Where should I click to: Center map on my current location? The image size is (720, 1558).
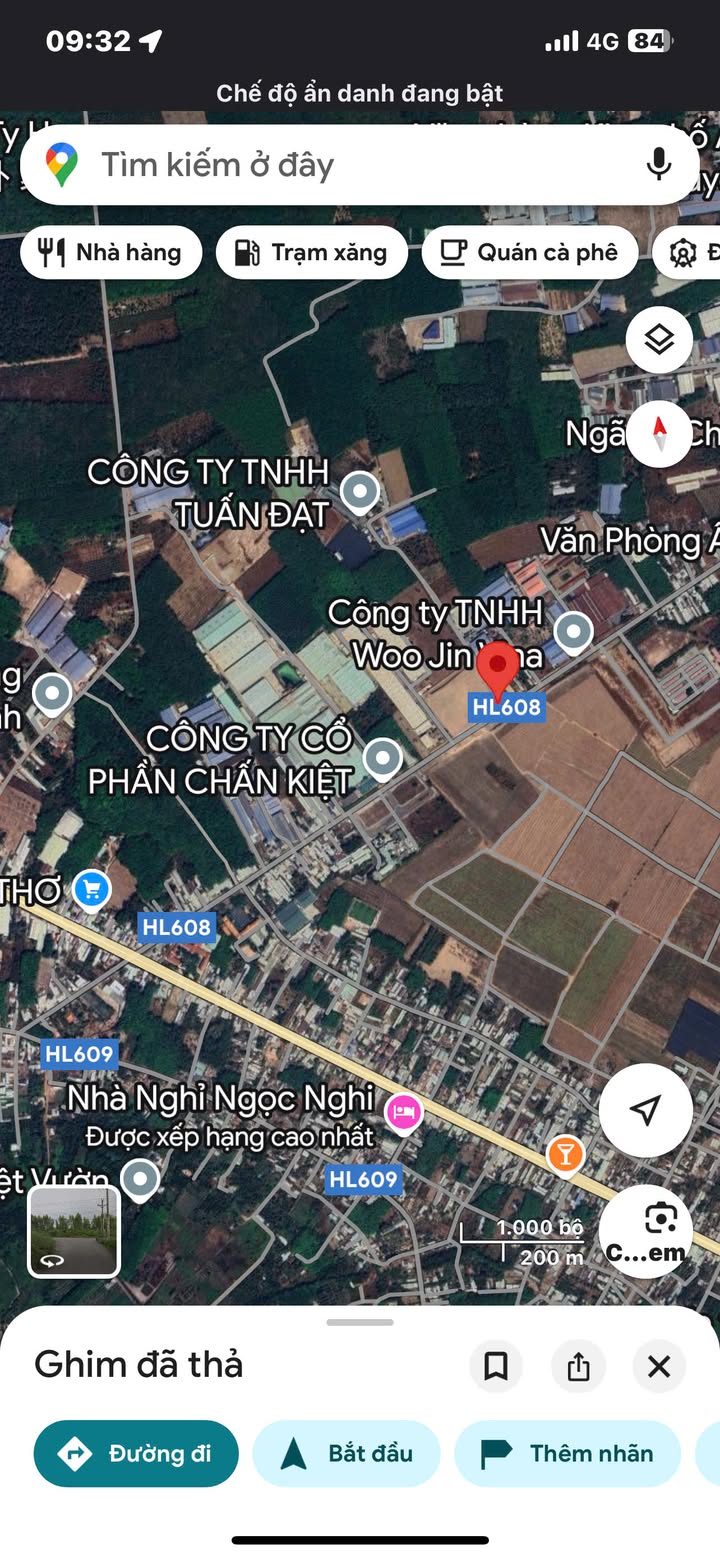pyautogui.click(x=646, y=1110)
